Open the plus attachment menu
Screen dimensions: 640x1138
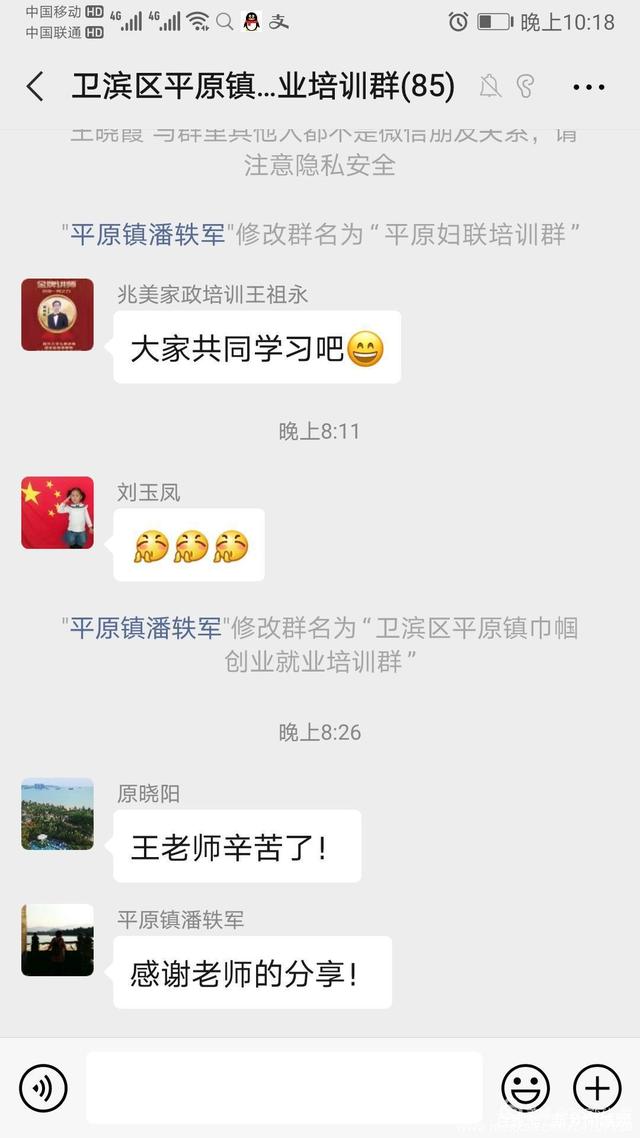point(596,1087)
